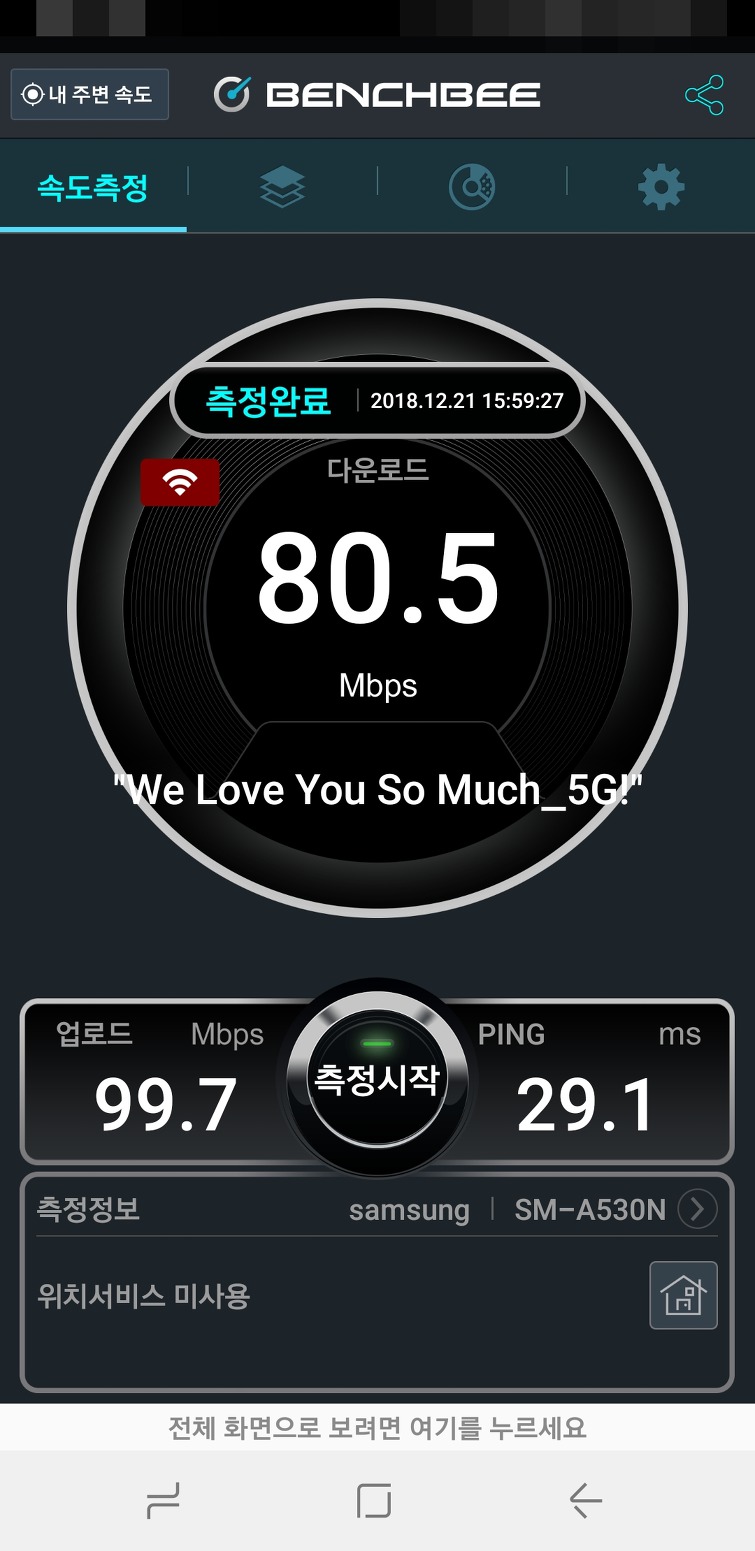Screen dimensions: 755x1551
Task: Tap the 전체 화면으로 보려면 banner
Action: point(377,1428)
